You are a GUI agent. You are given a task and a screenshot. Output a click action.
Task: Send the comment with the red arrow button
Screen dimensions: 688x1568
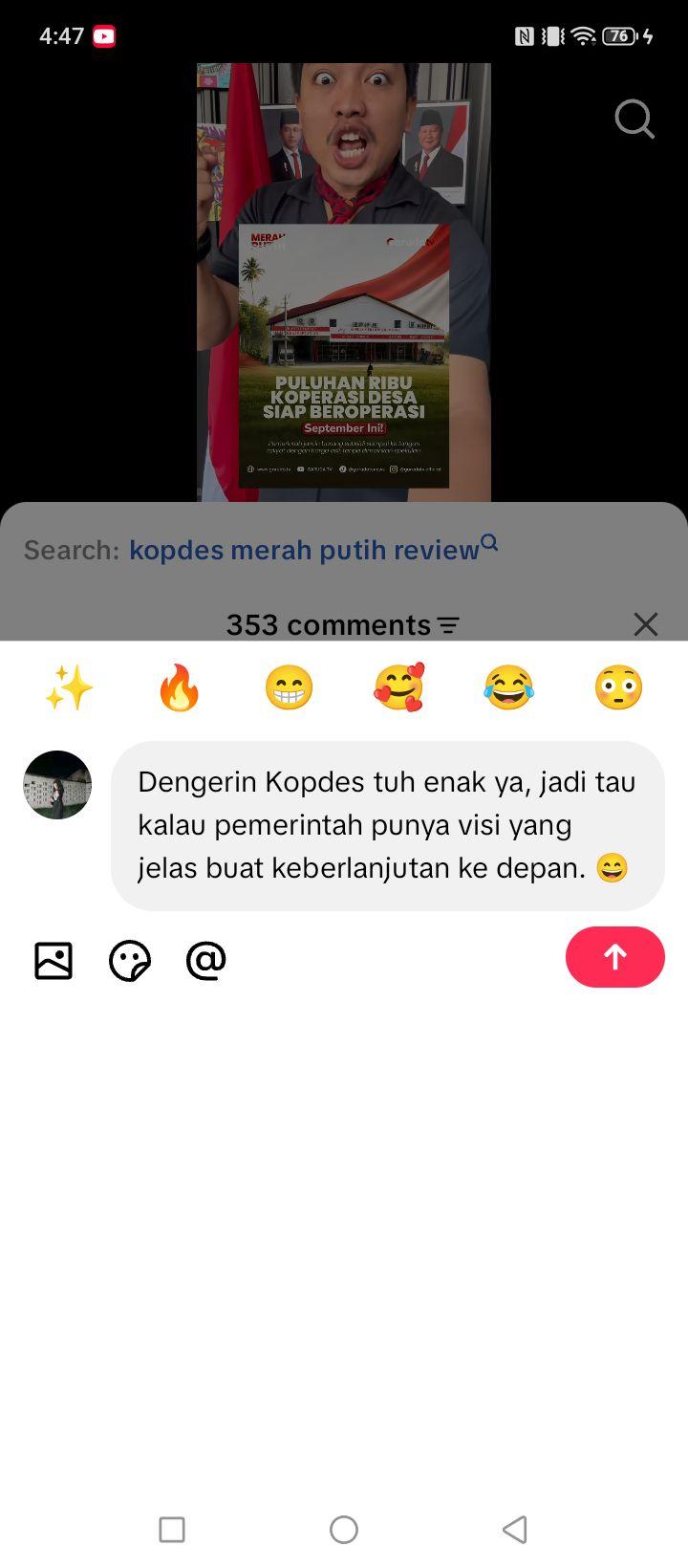614,956
